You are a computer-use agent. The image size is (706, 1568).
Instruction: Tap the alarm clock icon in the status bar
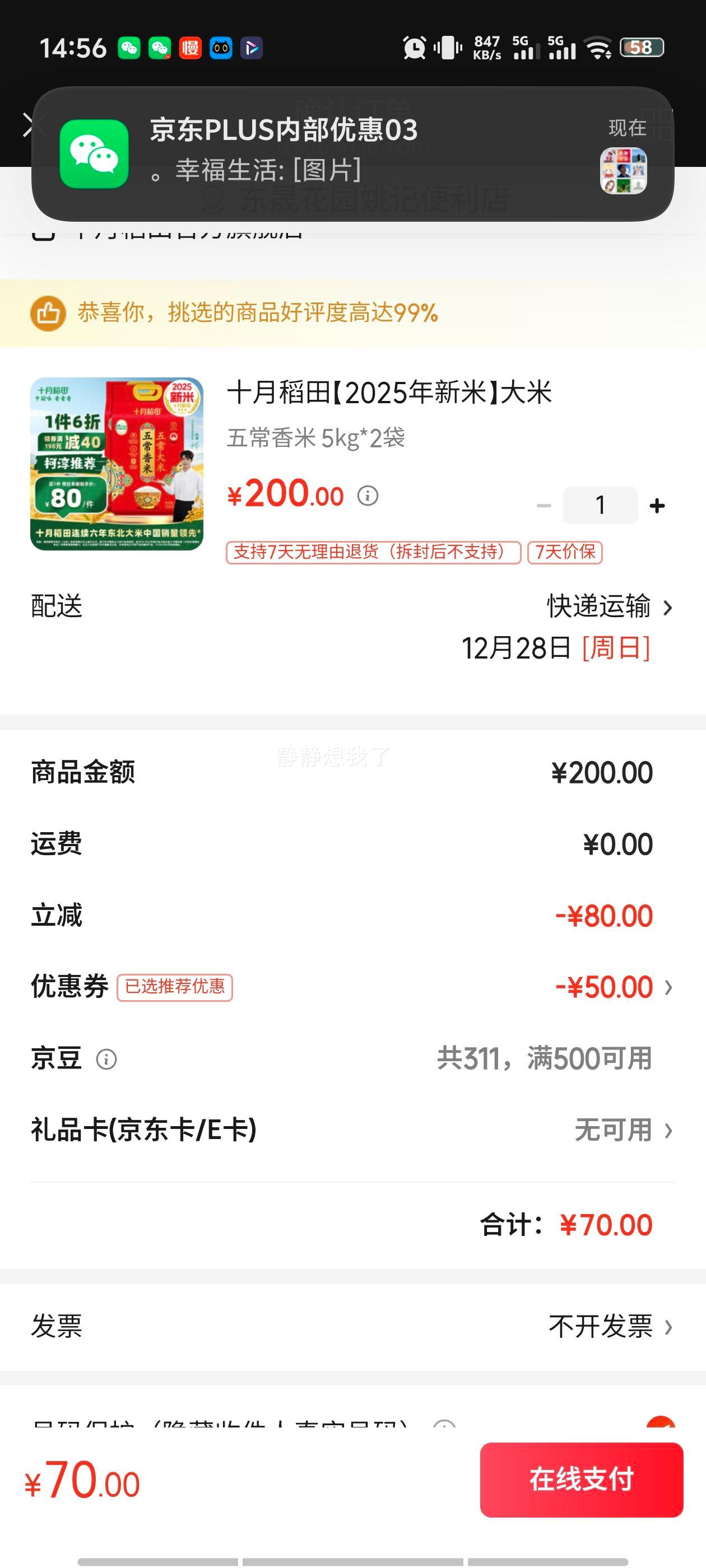click(x=413, y=48)
